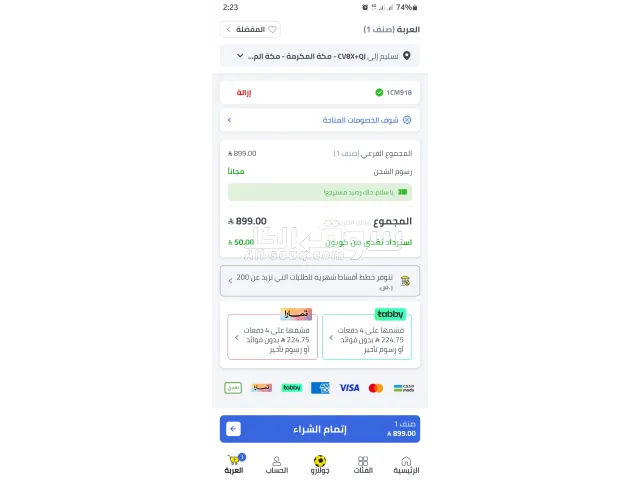Switch to الرئيسية home tab

[406, 465]
